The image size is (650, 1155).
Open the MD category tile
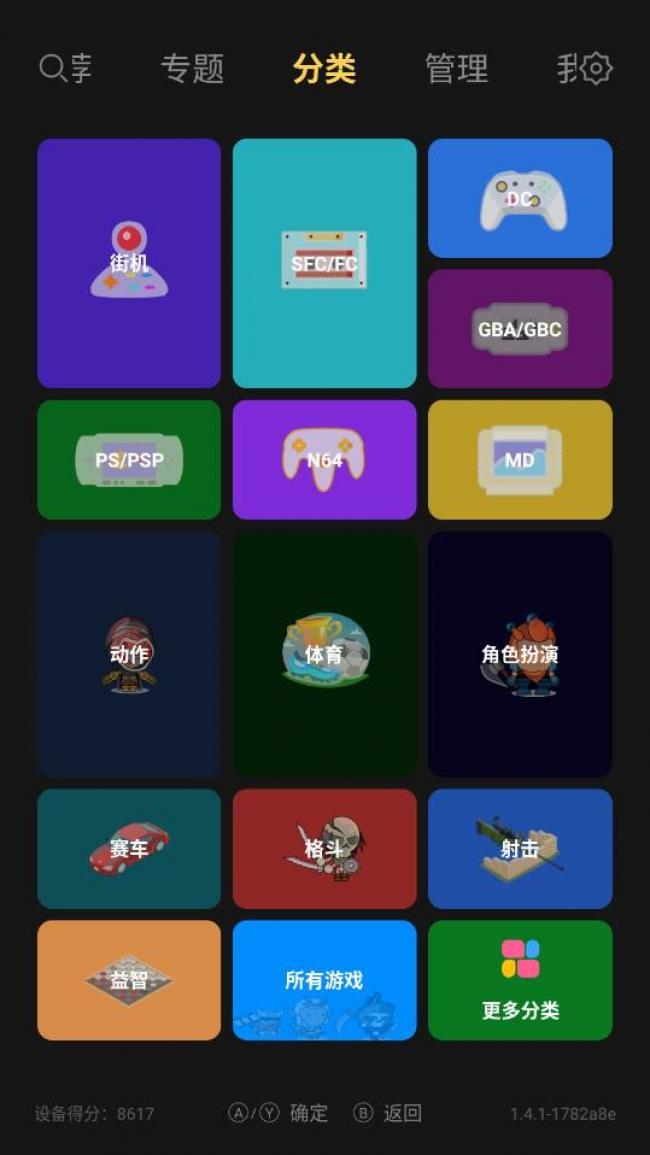click(520, 460)
